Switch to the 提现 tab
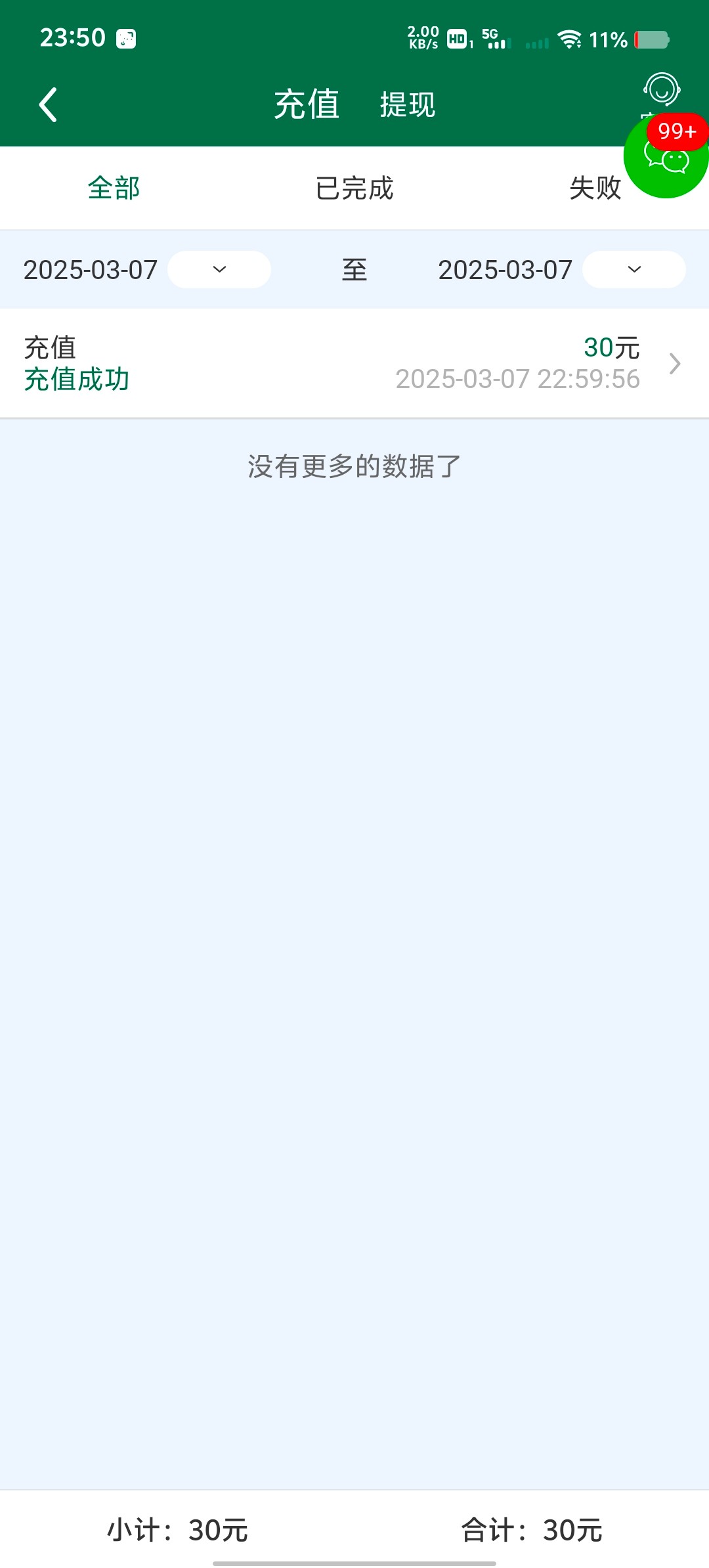The height and width of the screenshot is (1568, 709). point(407,105)
